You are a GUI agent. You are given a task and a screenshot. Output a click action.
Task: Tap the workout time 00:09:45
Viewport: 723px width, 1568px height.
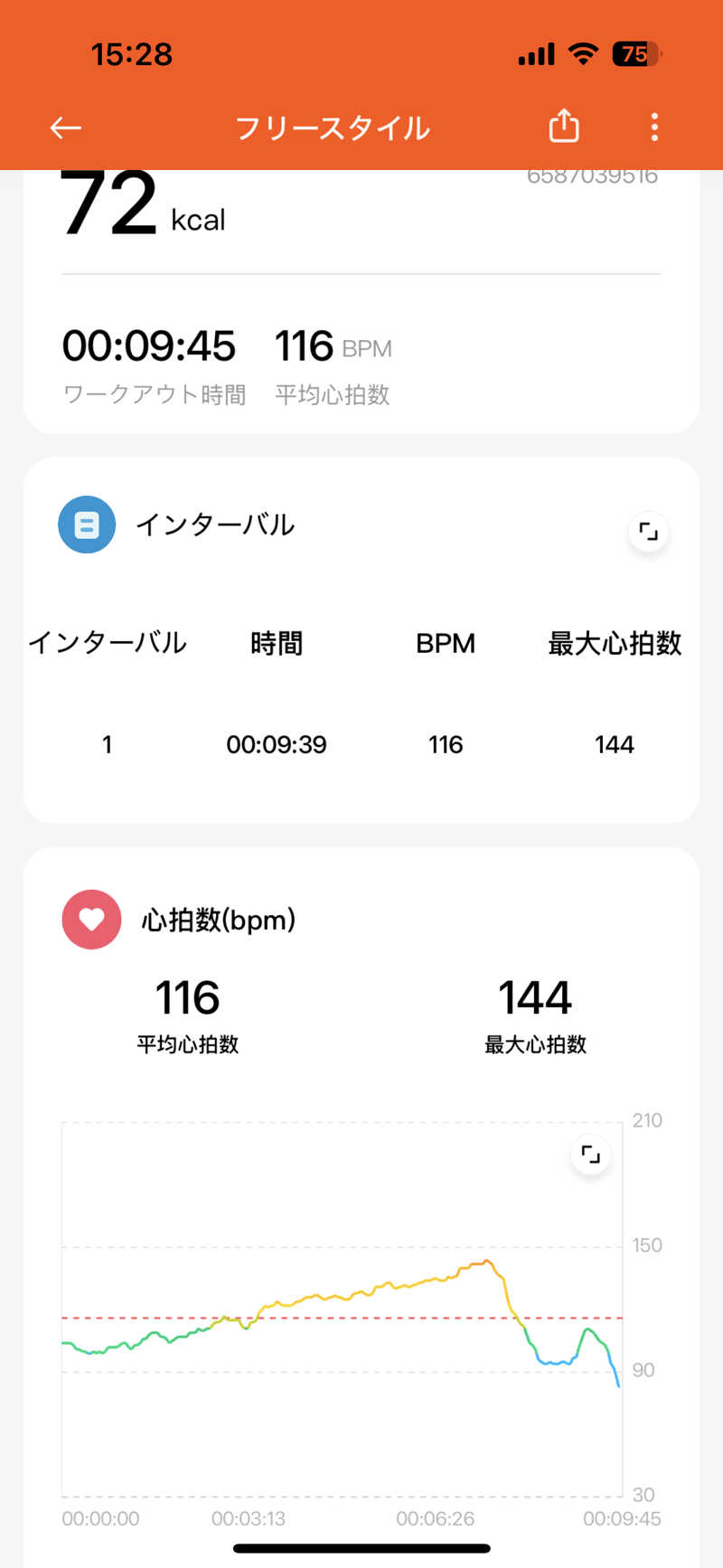click(x=149, y=346)
